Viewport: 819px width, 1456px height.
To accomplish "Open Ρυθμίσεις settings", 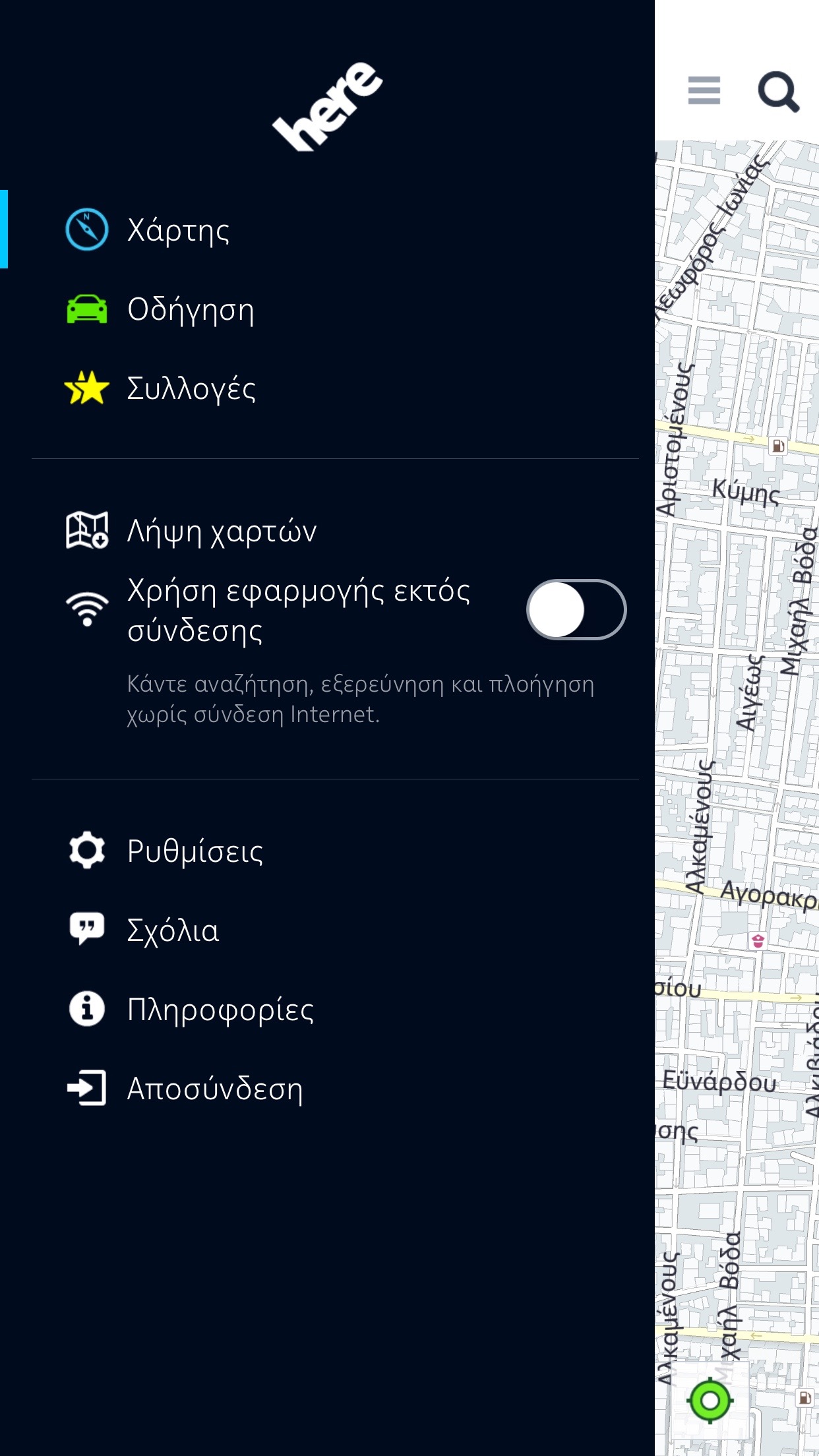I will 195,851.
